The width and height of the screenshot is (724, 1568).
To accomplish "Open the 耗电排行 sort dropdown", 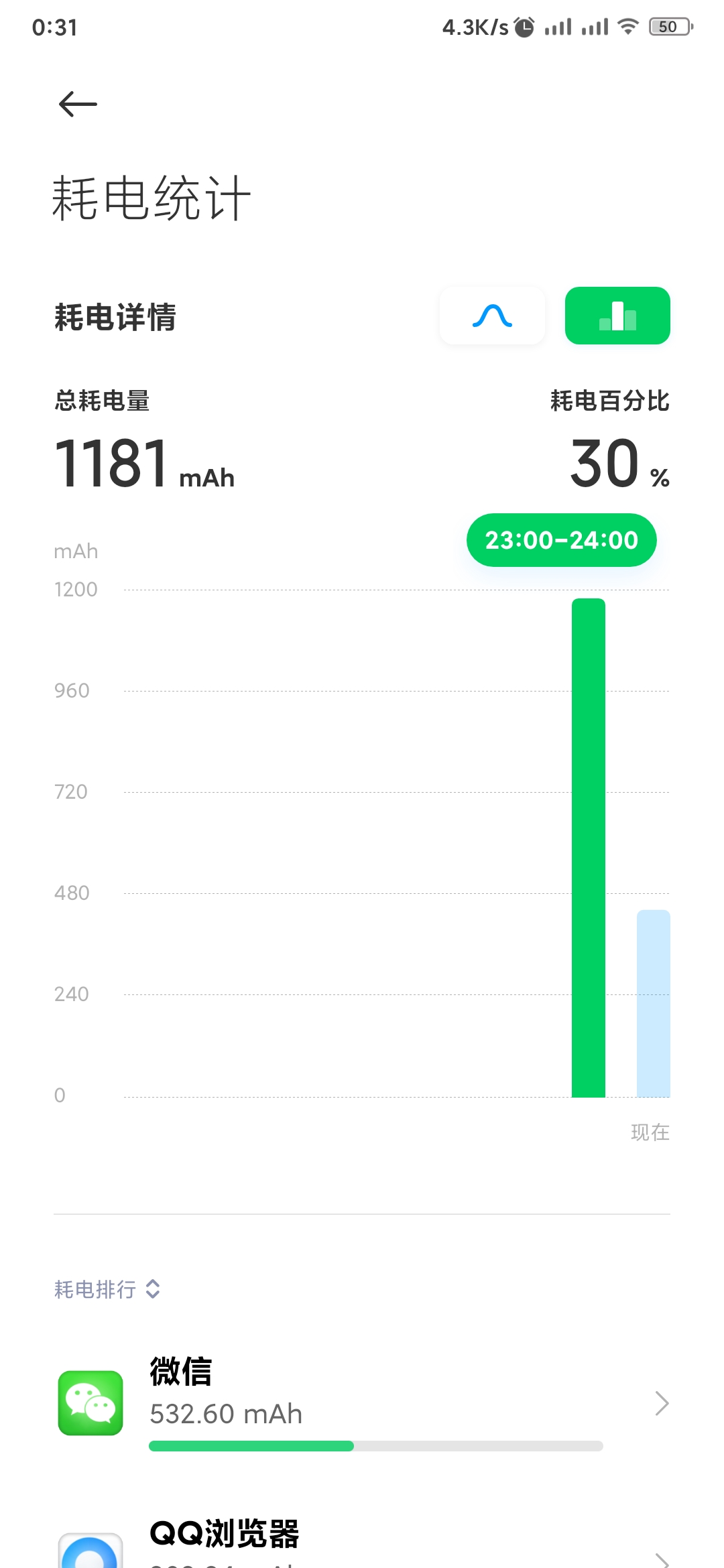I will pyautogui.click(x=107, y=1289).
